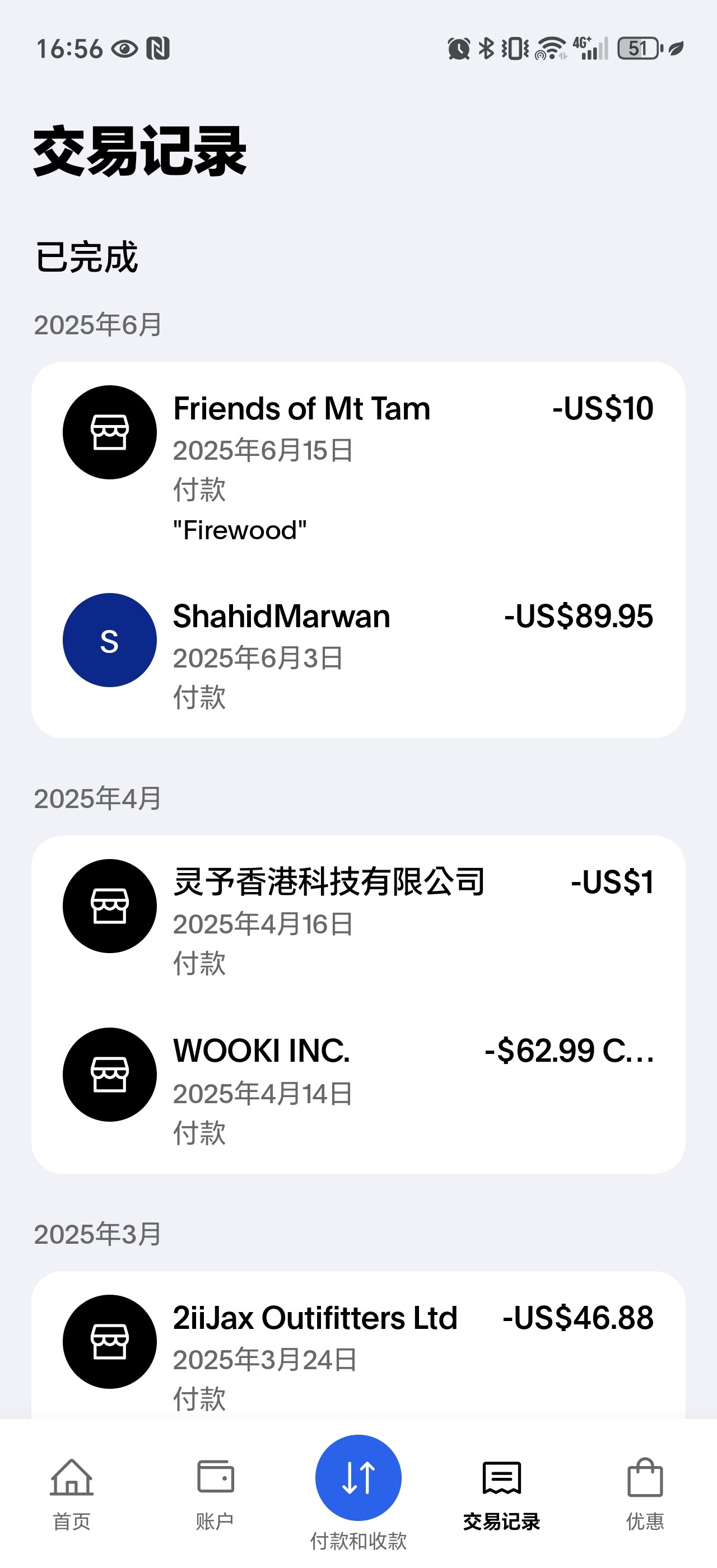Open the Friends of Mt Tam transaction

358,467
